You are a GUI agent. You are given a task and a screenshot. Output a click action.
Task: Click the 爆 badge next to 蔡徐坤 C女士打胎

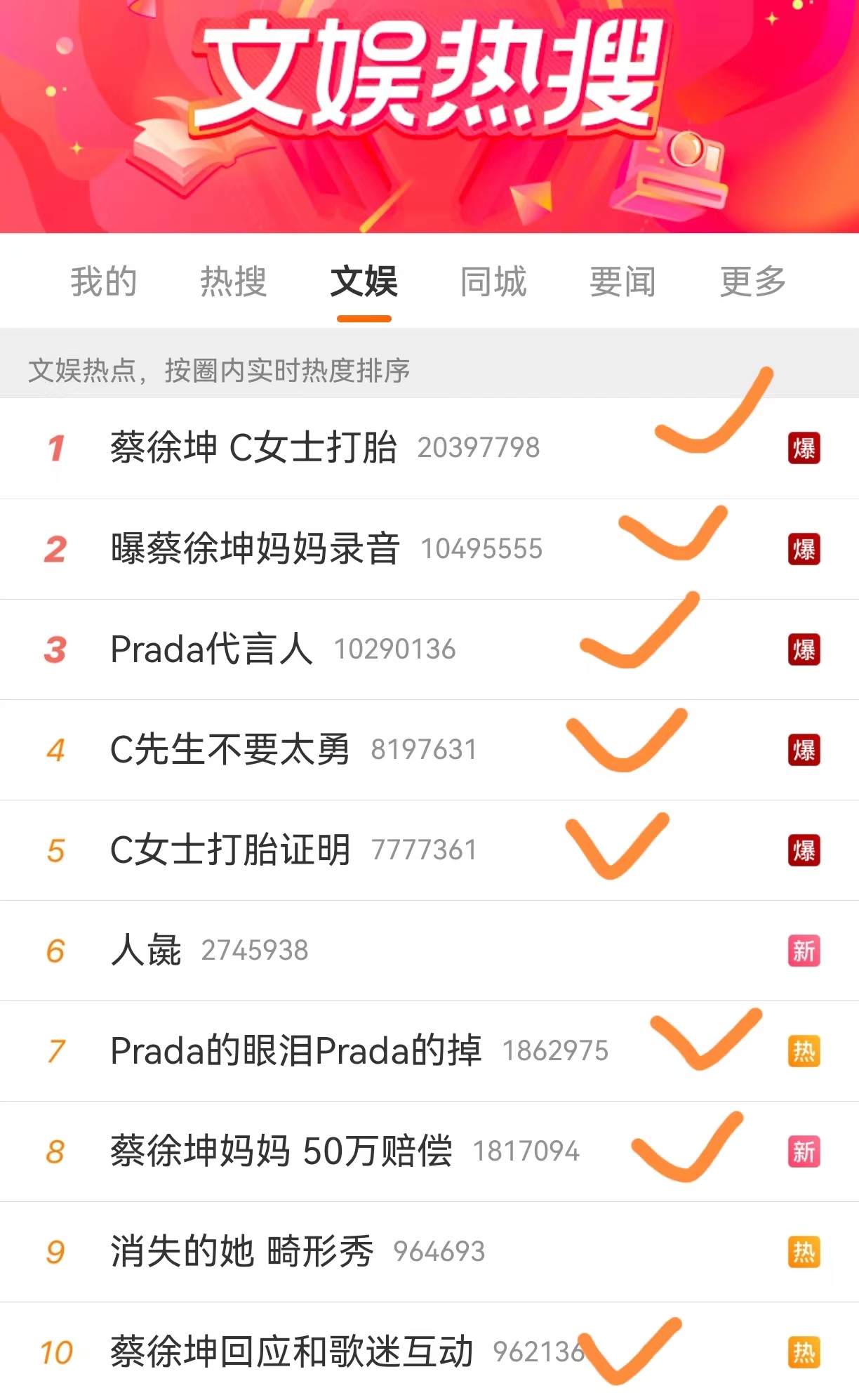click(x=804, y=449)
